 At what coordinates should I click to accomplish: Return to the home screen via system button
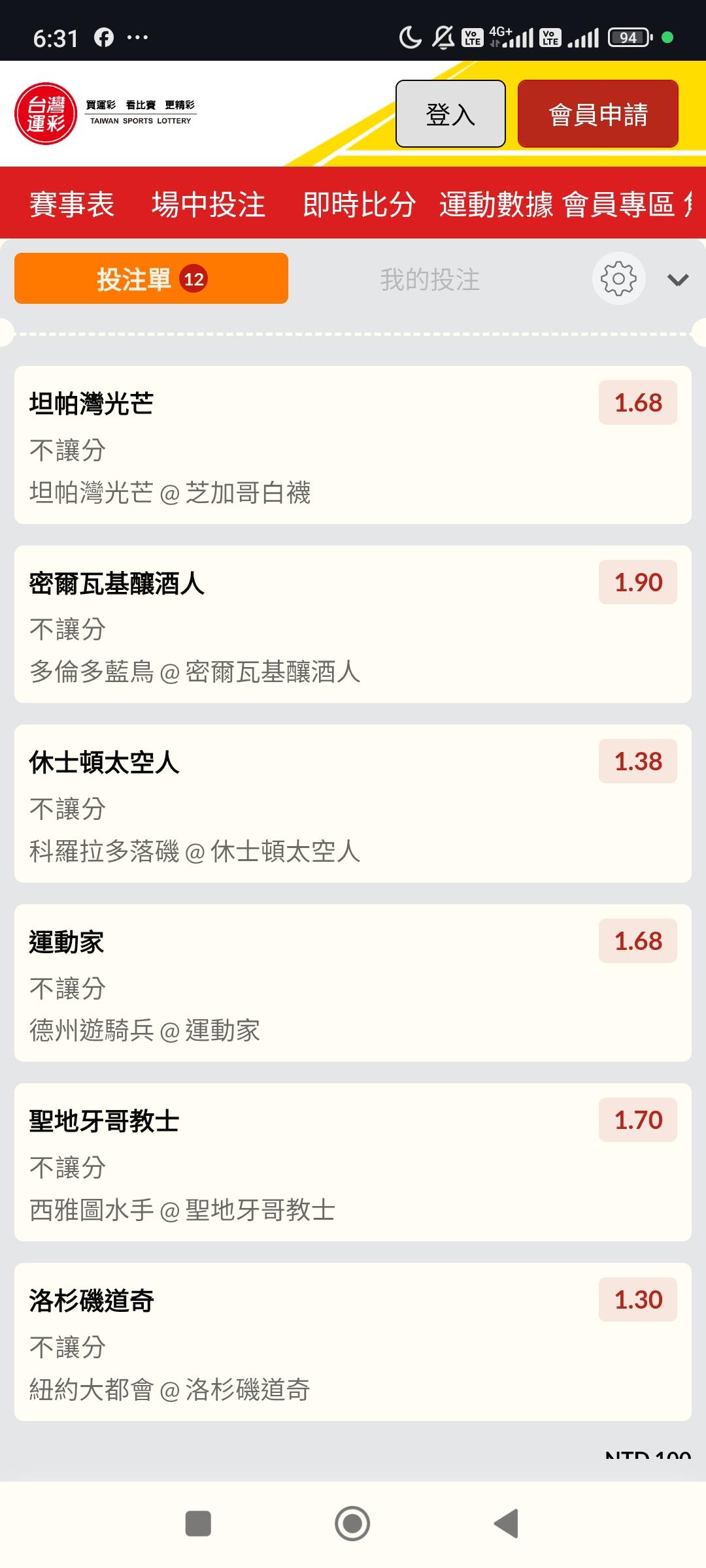(x=352, y=1524)
